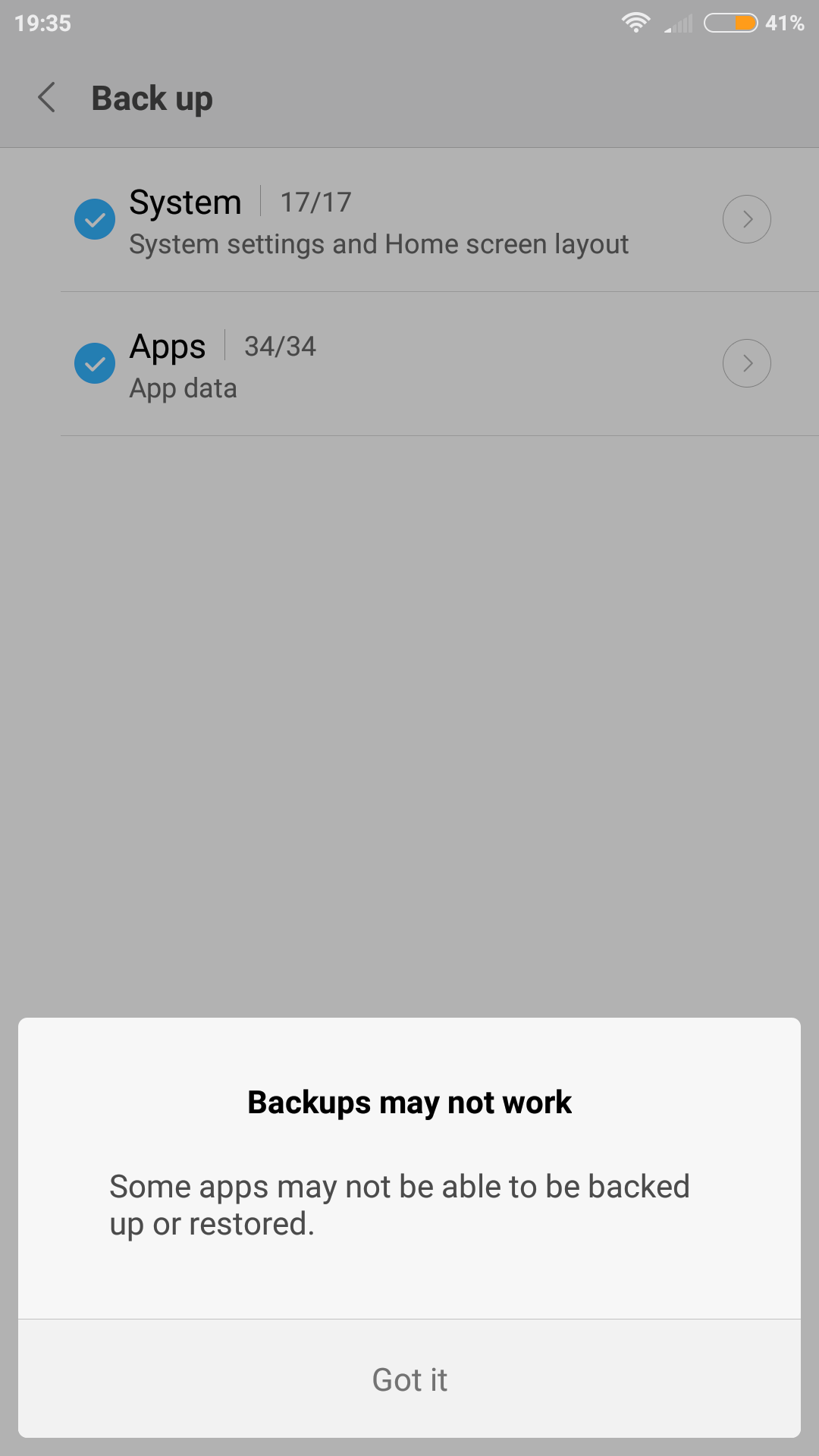Go back from Back up screen
Viewport: 819px width, 1456px height.
47,98
